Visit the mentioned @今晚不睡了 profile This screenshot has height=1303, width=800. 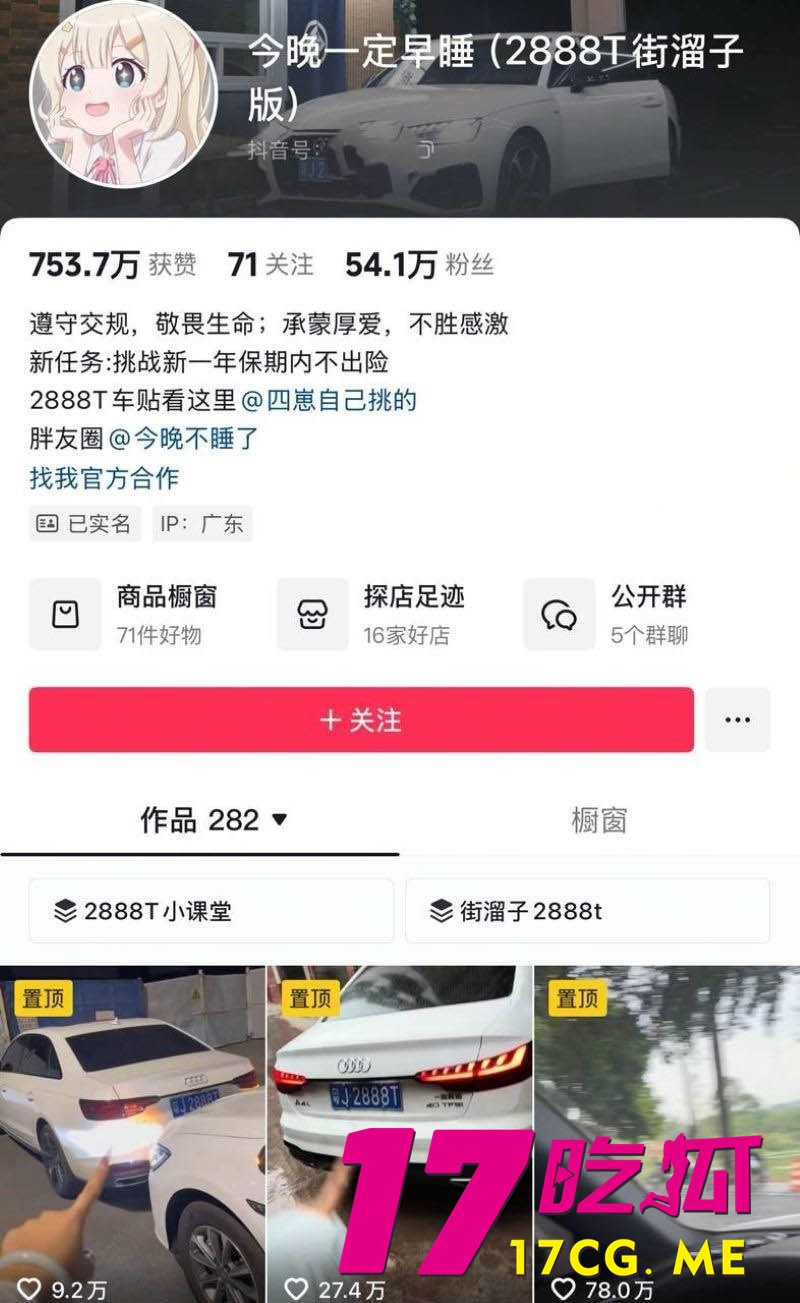184,438
